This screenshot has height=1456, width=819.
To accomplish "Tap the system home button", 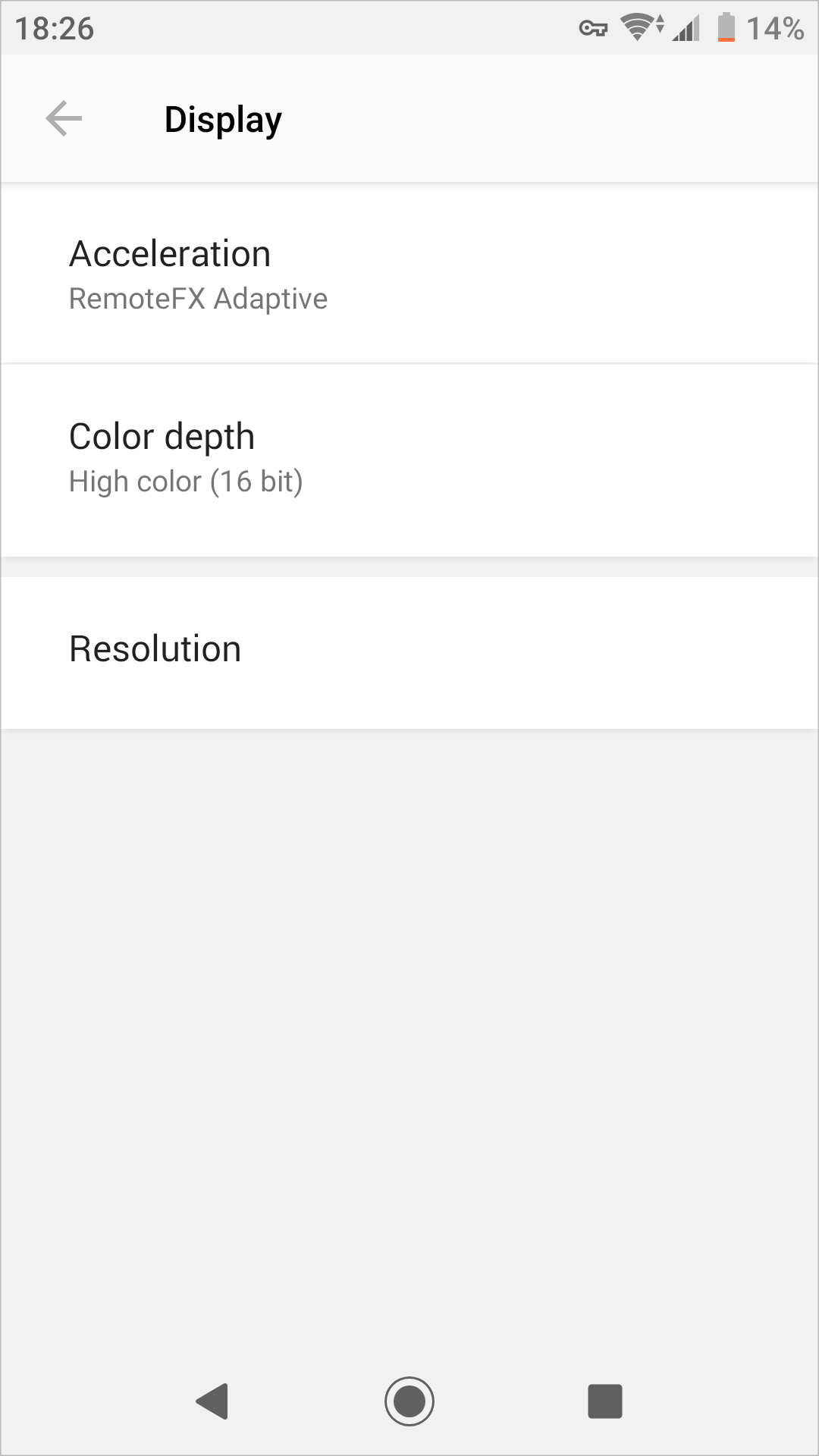I will click(409, 1401).
